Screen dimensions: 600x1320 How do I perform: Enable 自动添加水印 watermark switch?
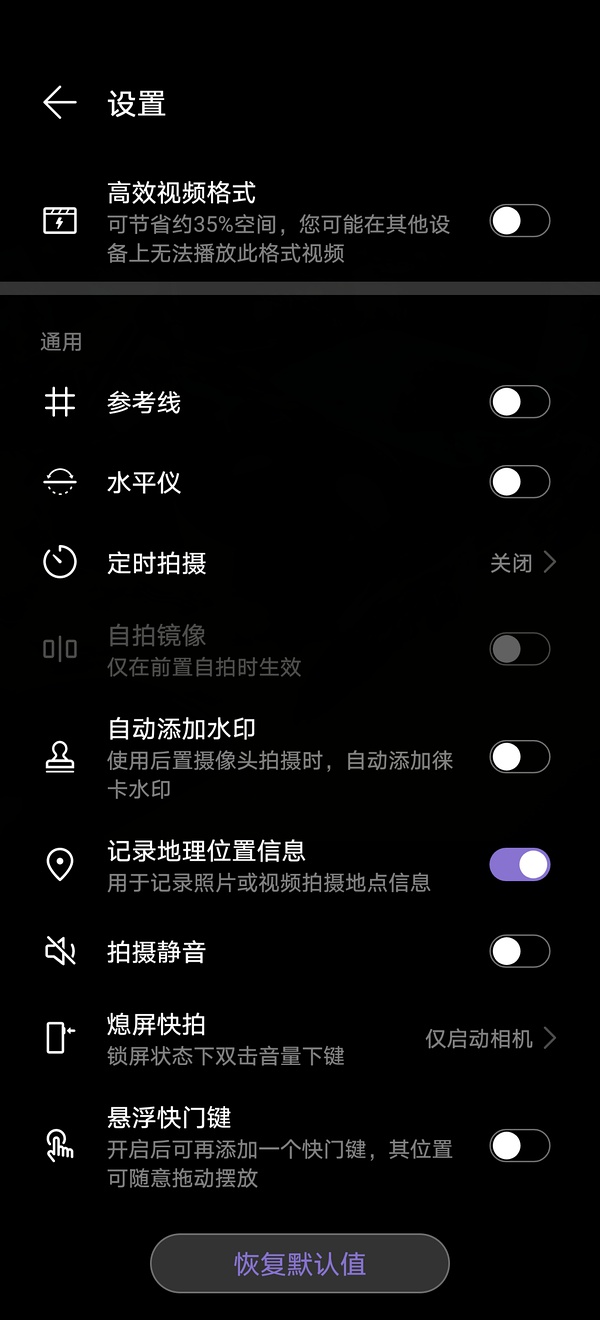tap(520, 757)
